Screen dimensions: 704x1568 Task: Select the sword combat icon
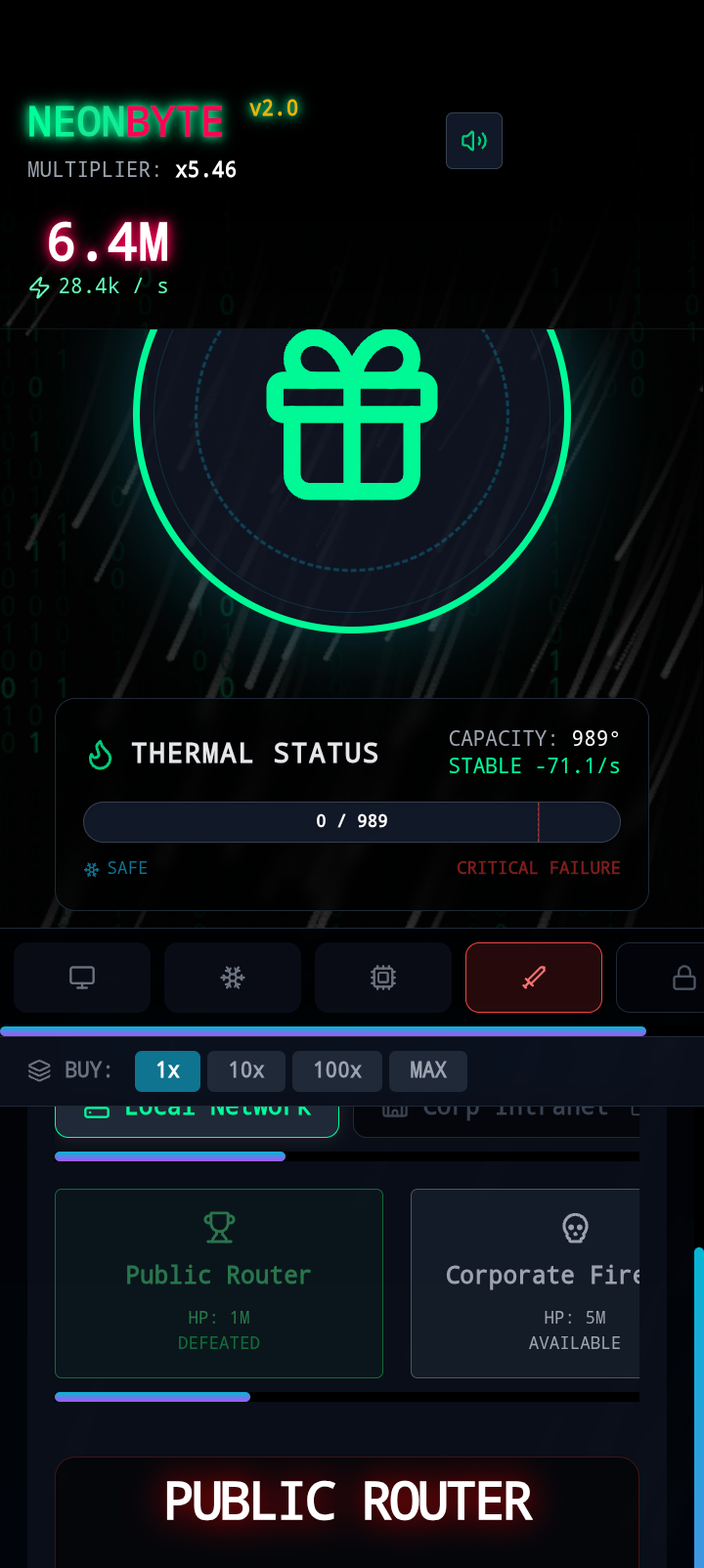coord(534,978)
